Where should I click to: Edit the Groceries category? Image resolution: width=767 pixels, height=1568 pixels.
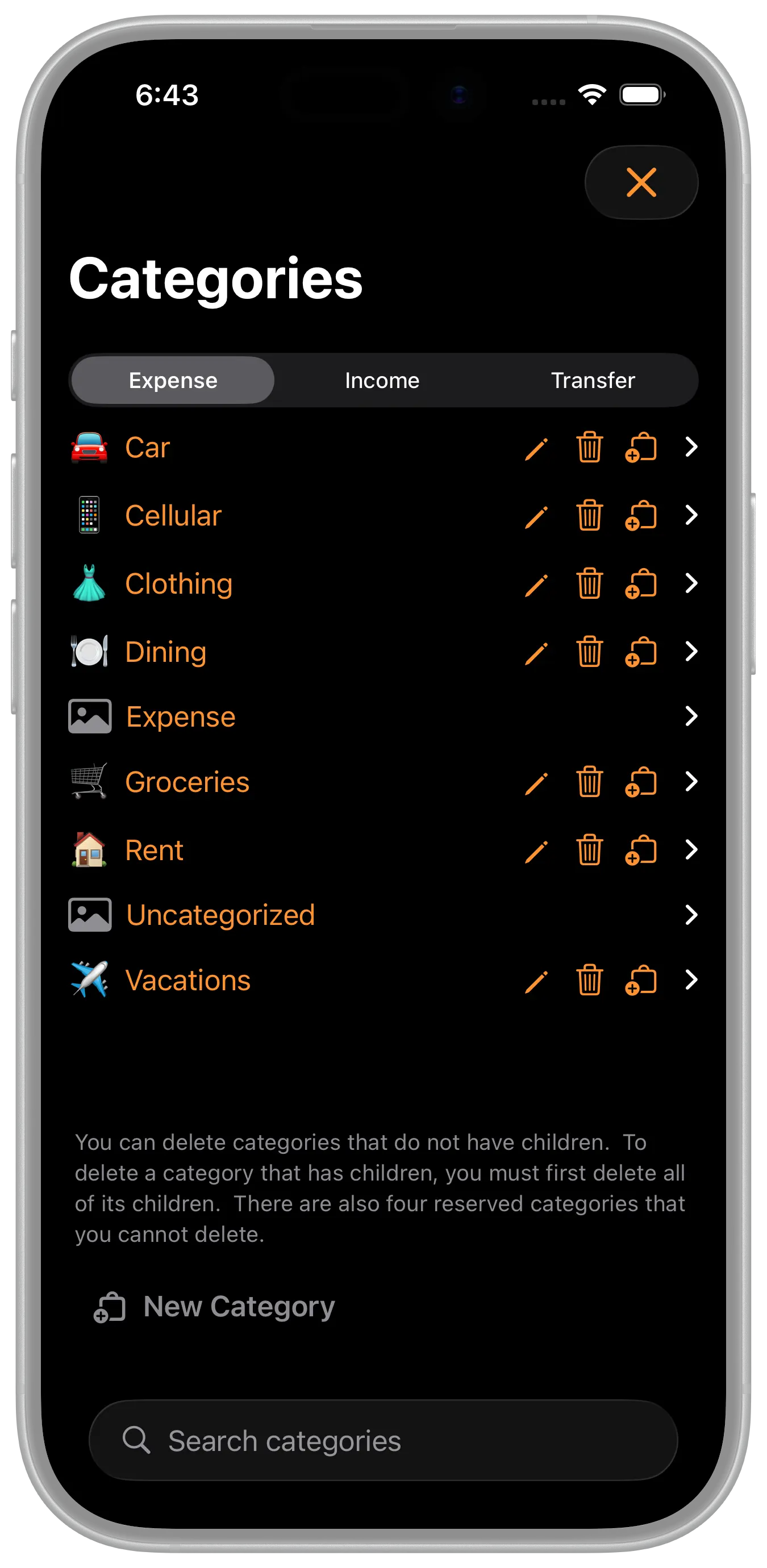tap(536, 783)
